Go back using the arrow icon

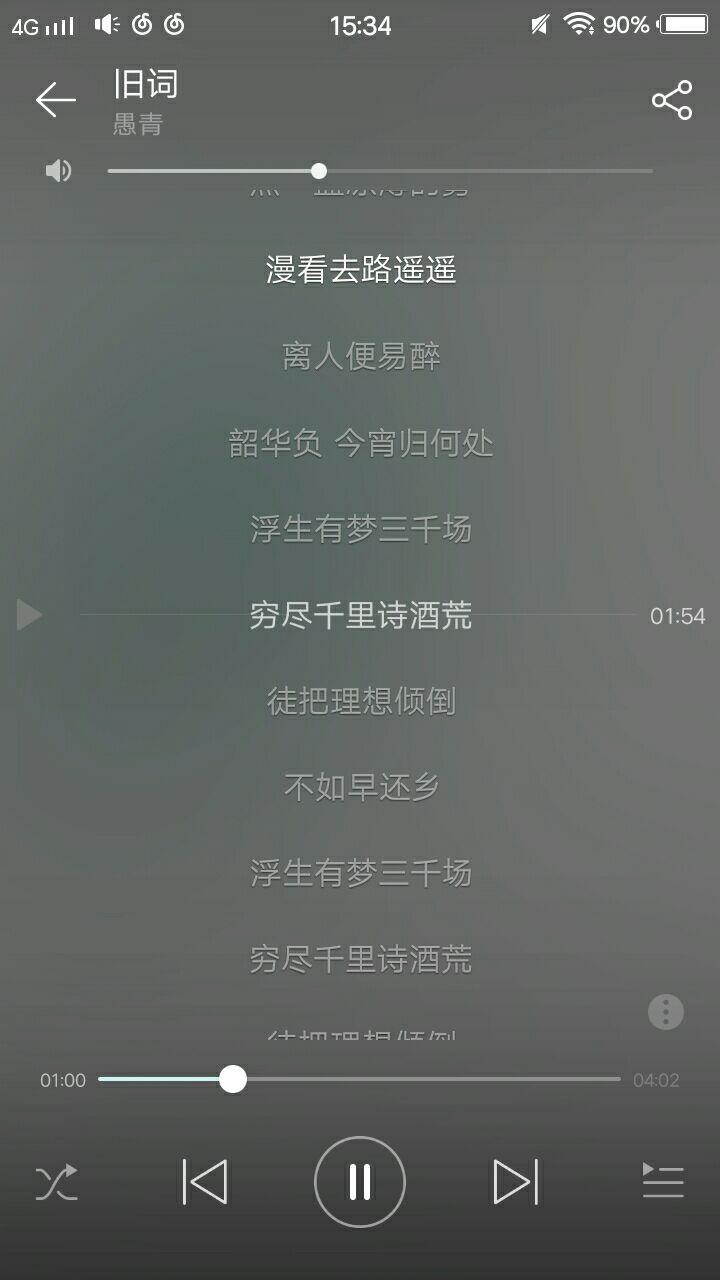tap(55, 100)
